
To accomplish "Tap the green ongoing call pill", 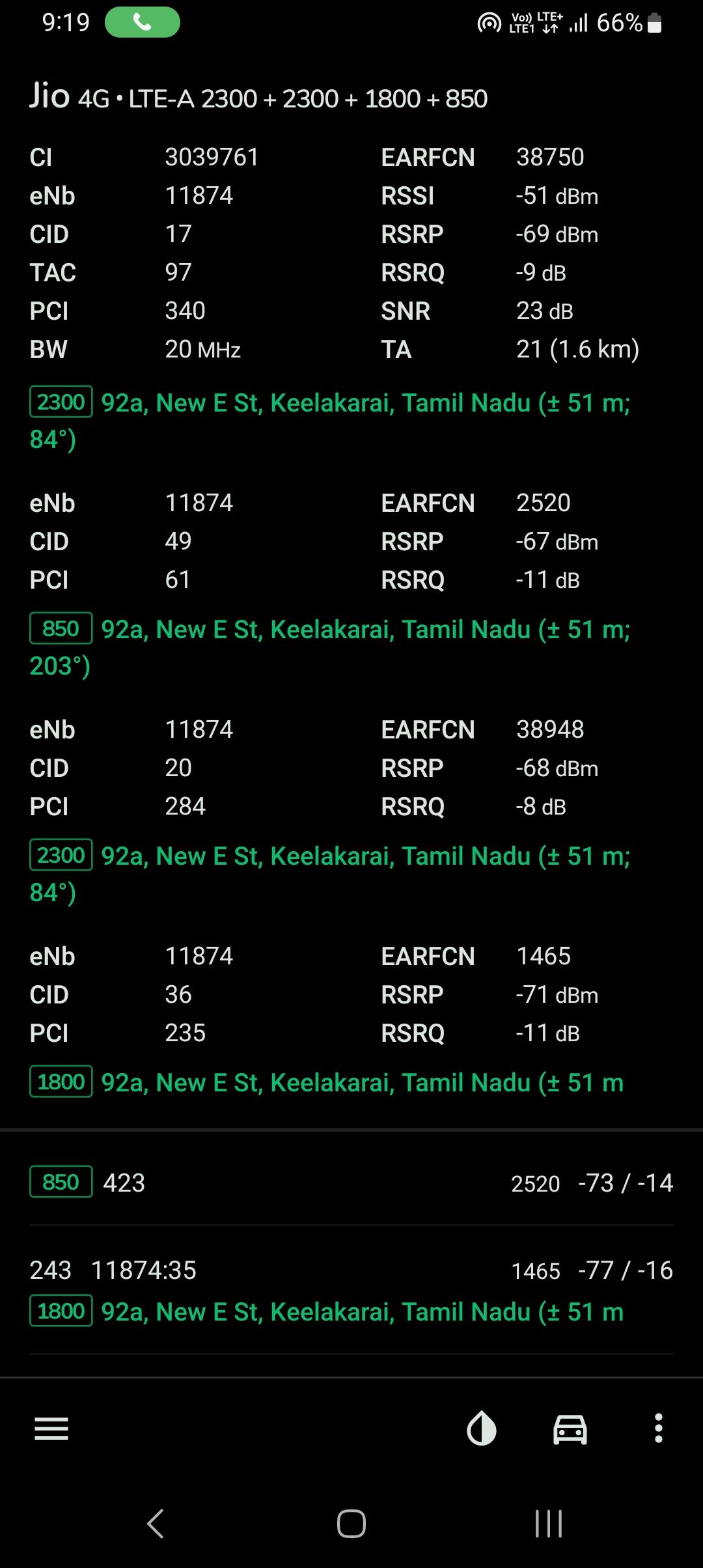I will tap(143, 22).
